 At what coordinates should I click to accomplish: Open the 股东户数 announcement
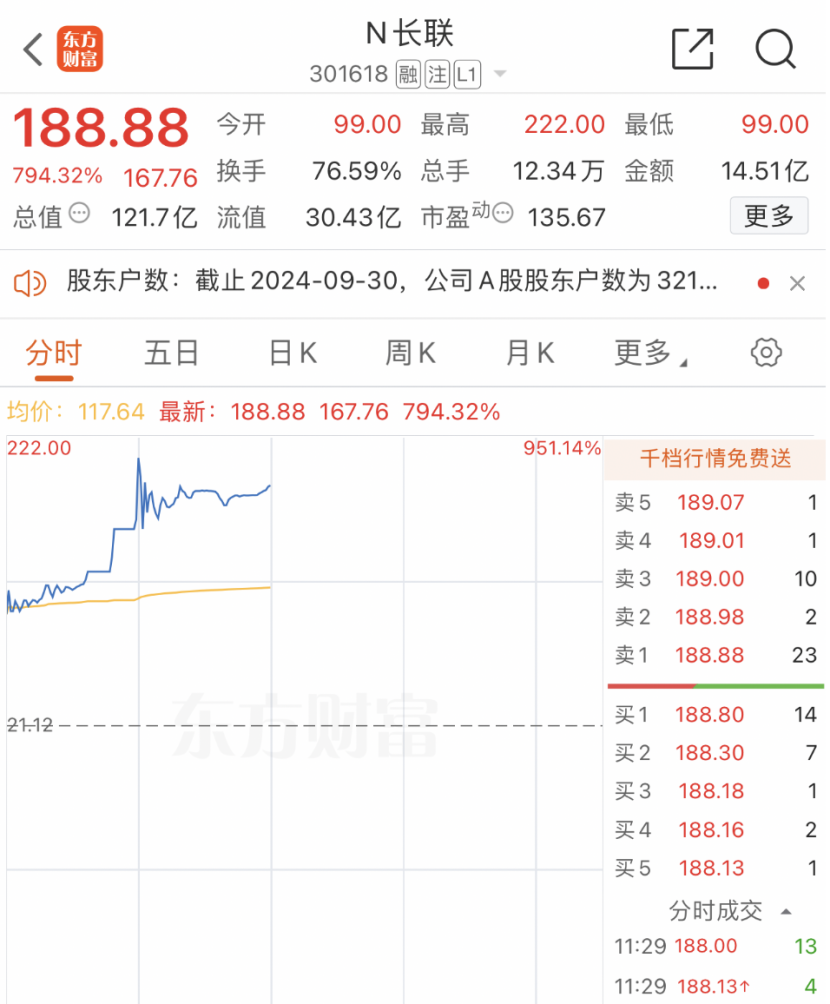coord(392,283)
